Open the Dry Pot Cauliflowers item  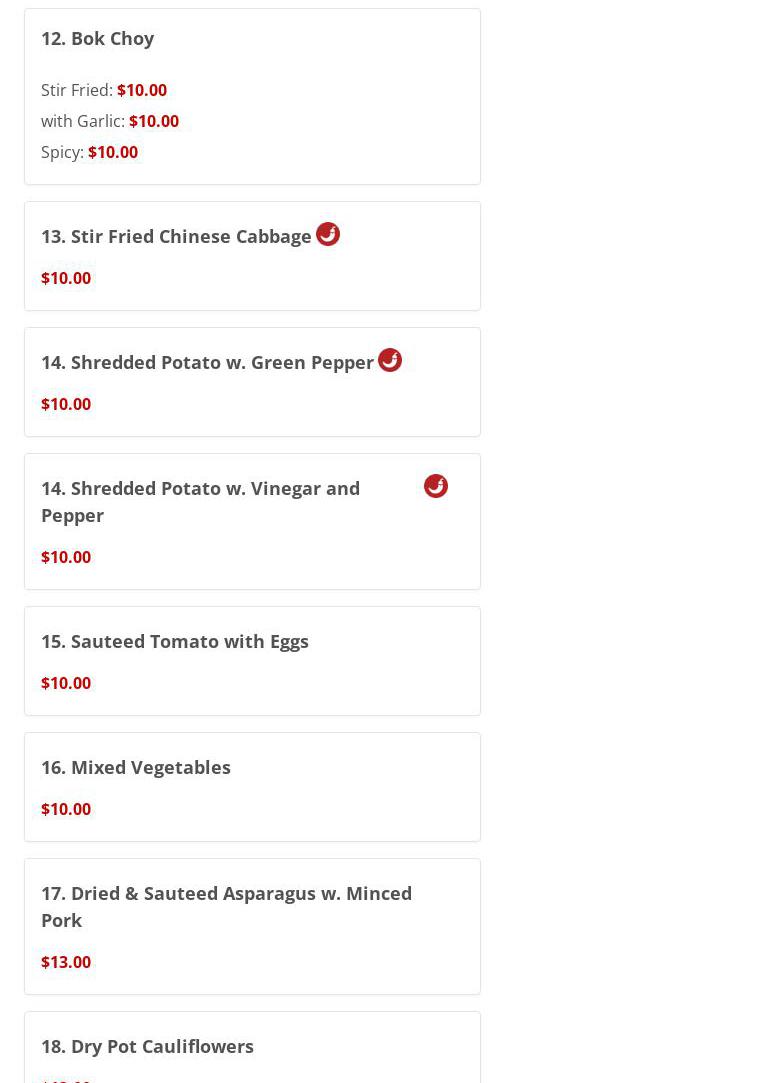point(147,1047)
